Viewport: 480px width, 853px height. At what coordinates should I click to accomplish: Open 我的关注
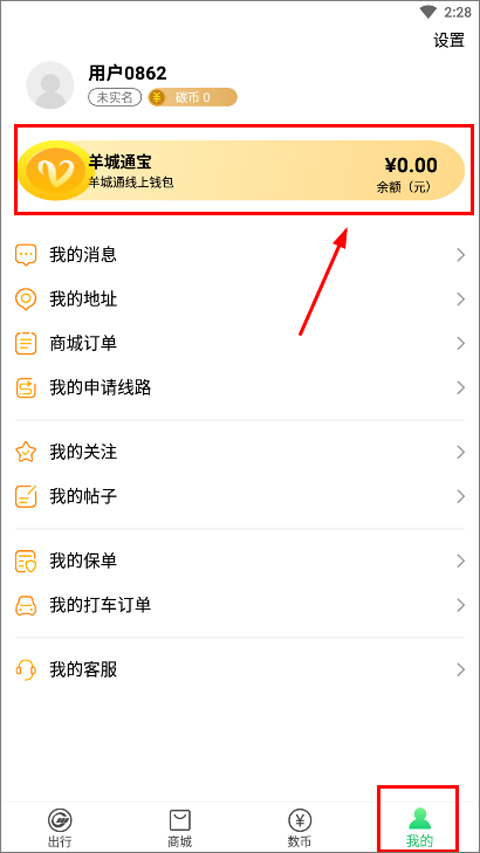point(240,452)
